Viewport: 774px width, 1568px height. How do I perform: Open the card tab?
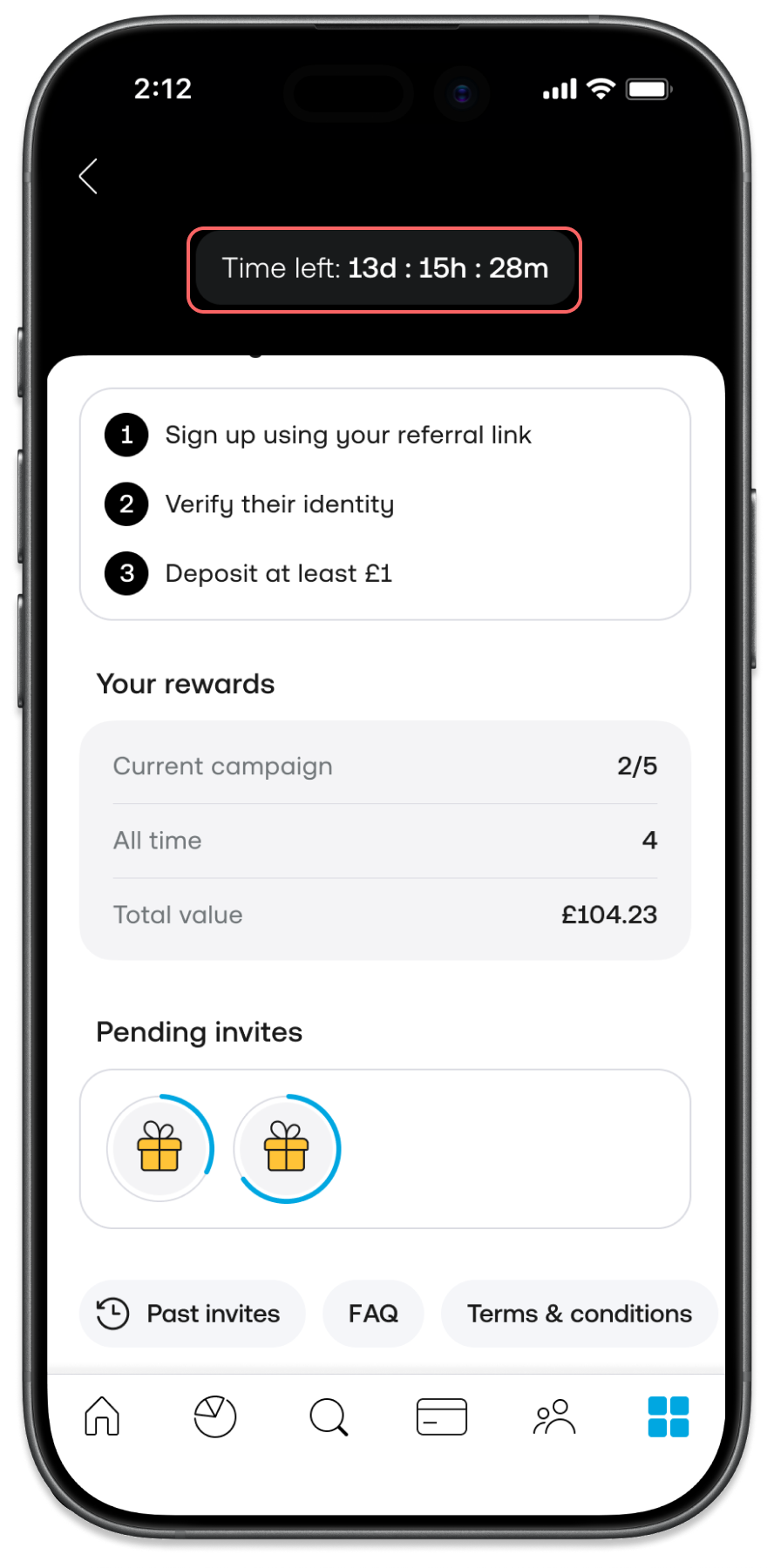[442, 1416]
